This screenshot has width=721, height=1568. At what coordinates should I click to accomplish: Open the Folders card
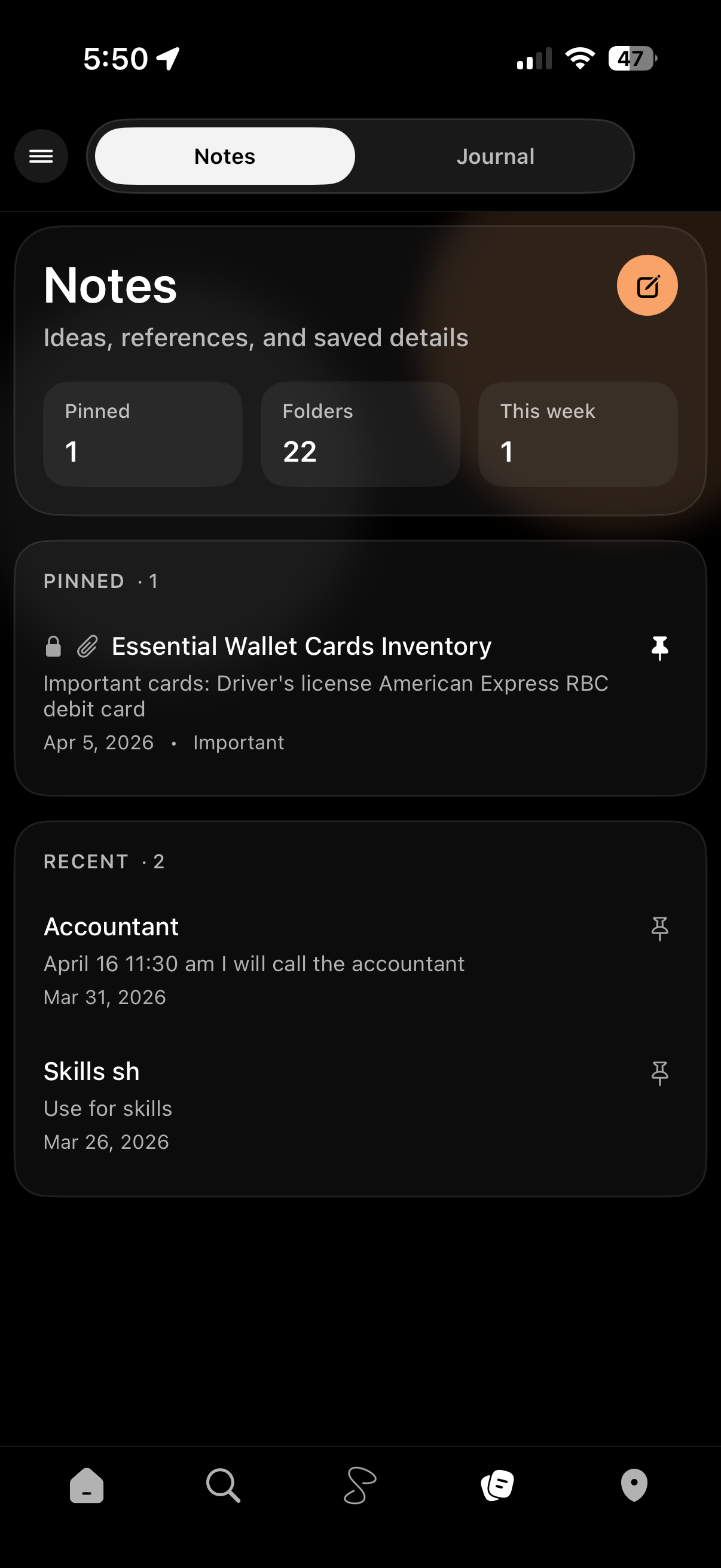(360, 434)
